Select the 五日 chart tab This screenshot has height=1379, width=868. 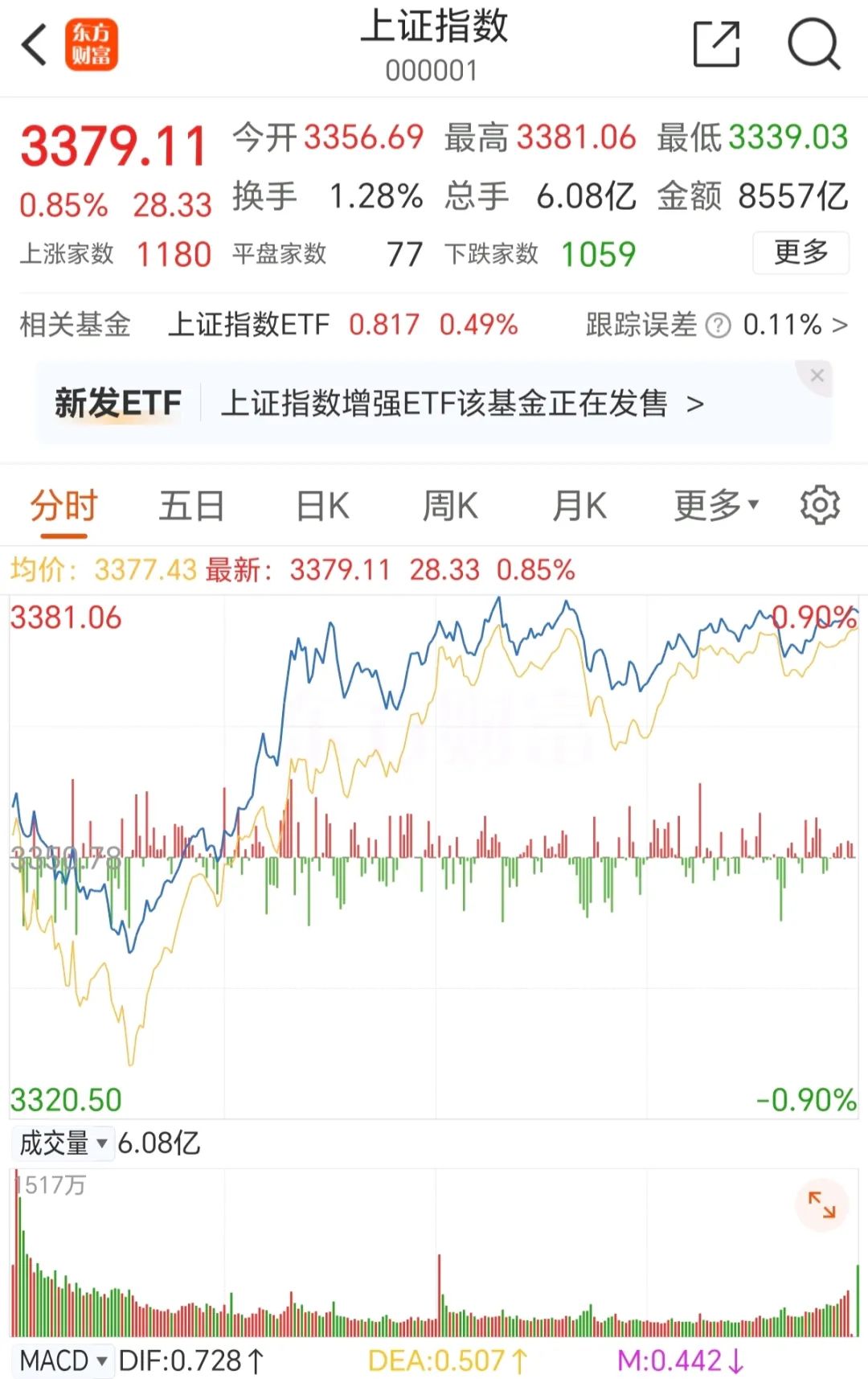point(191,505)
